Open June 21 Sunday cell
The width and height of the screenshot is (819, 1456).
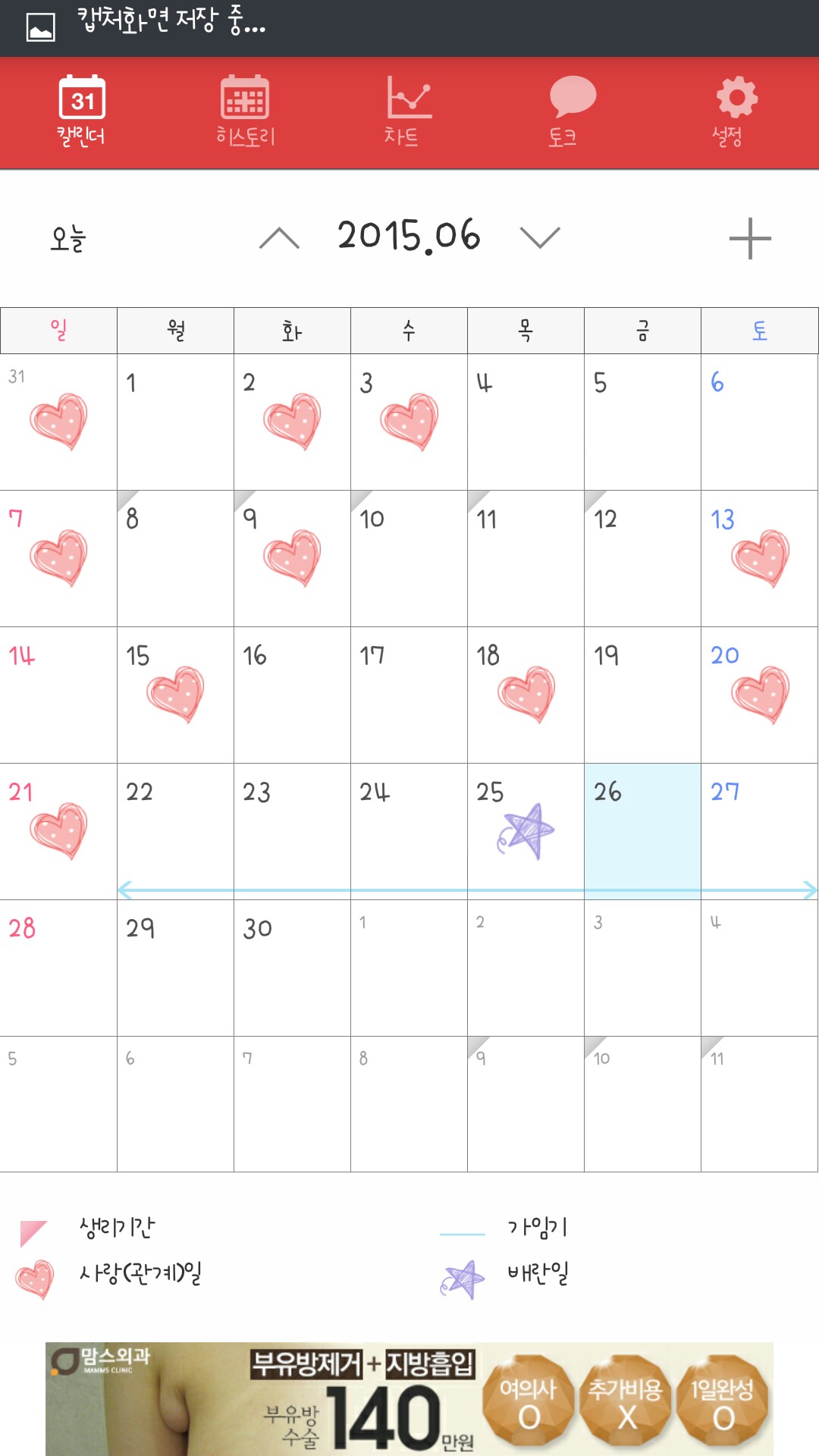pos(58,830)
